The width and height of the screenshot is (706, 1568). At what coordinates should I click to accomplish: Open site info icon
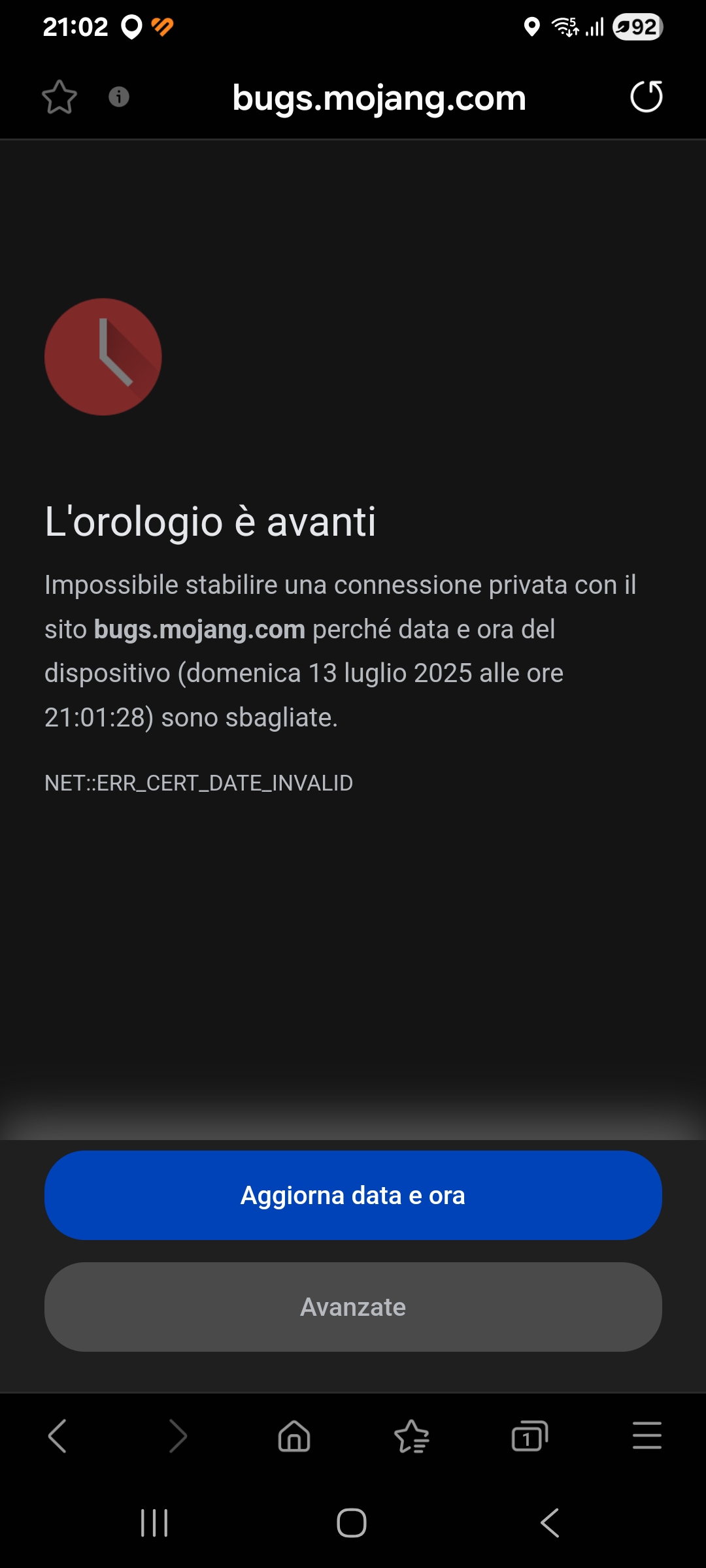(x=119, y=97)
